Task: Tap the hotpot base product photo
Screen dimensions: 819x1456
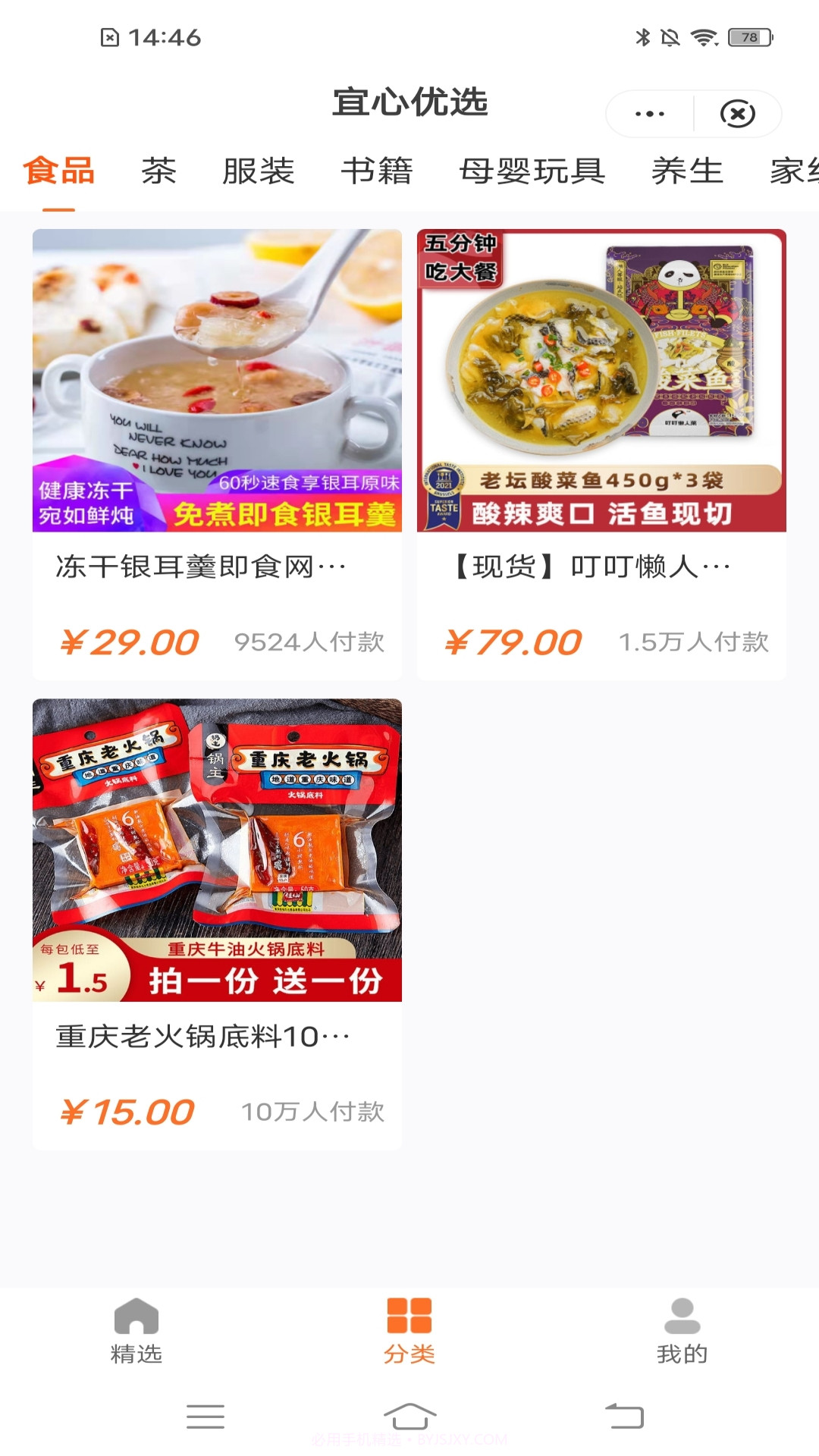Action: pos(215,849)
